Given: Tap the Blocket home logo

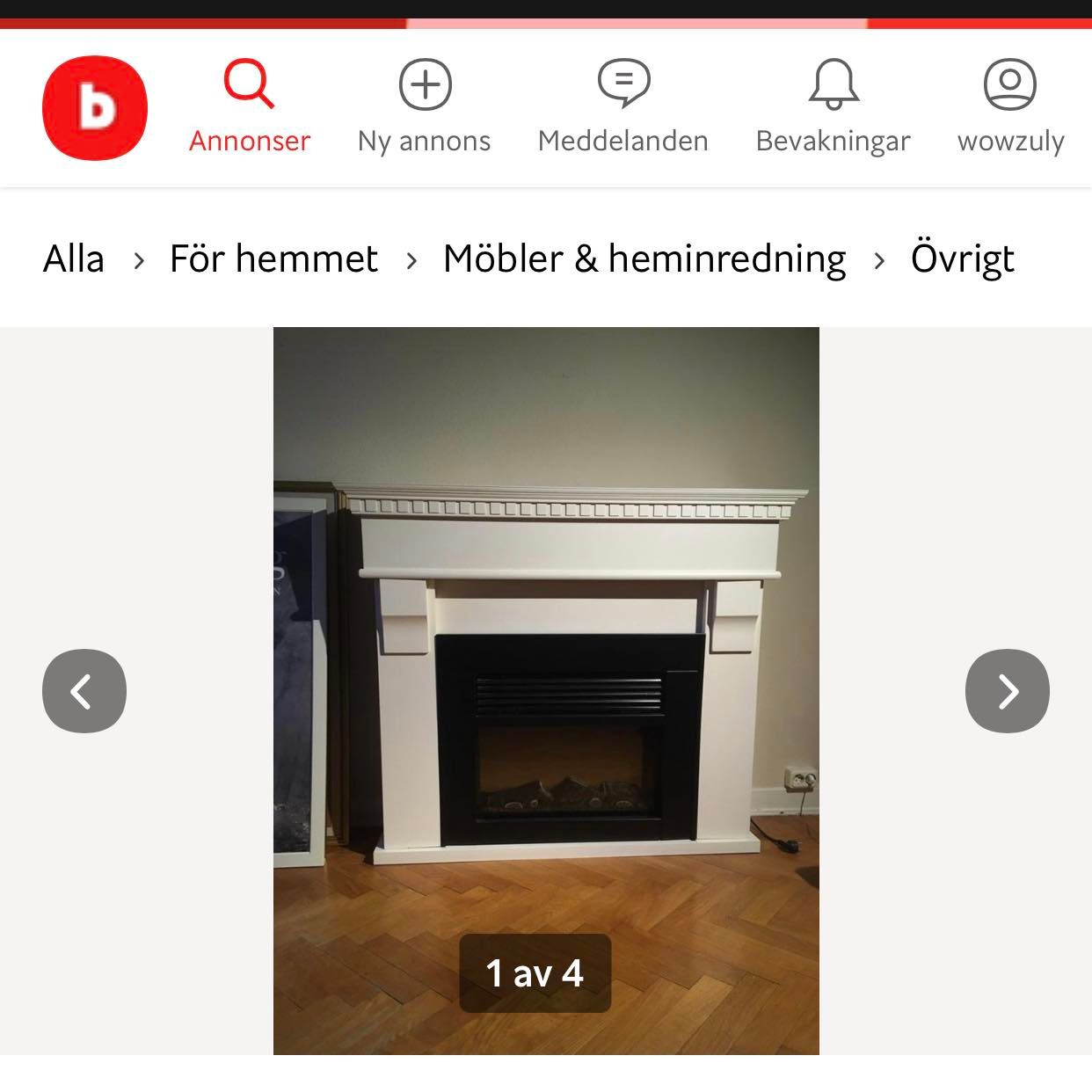Looking at the screenshot, I should click(x=95, y=108).
